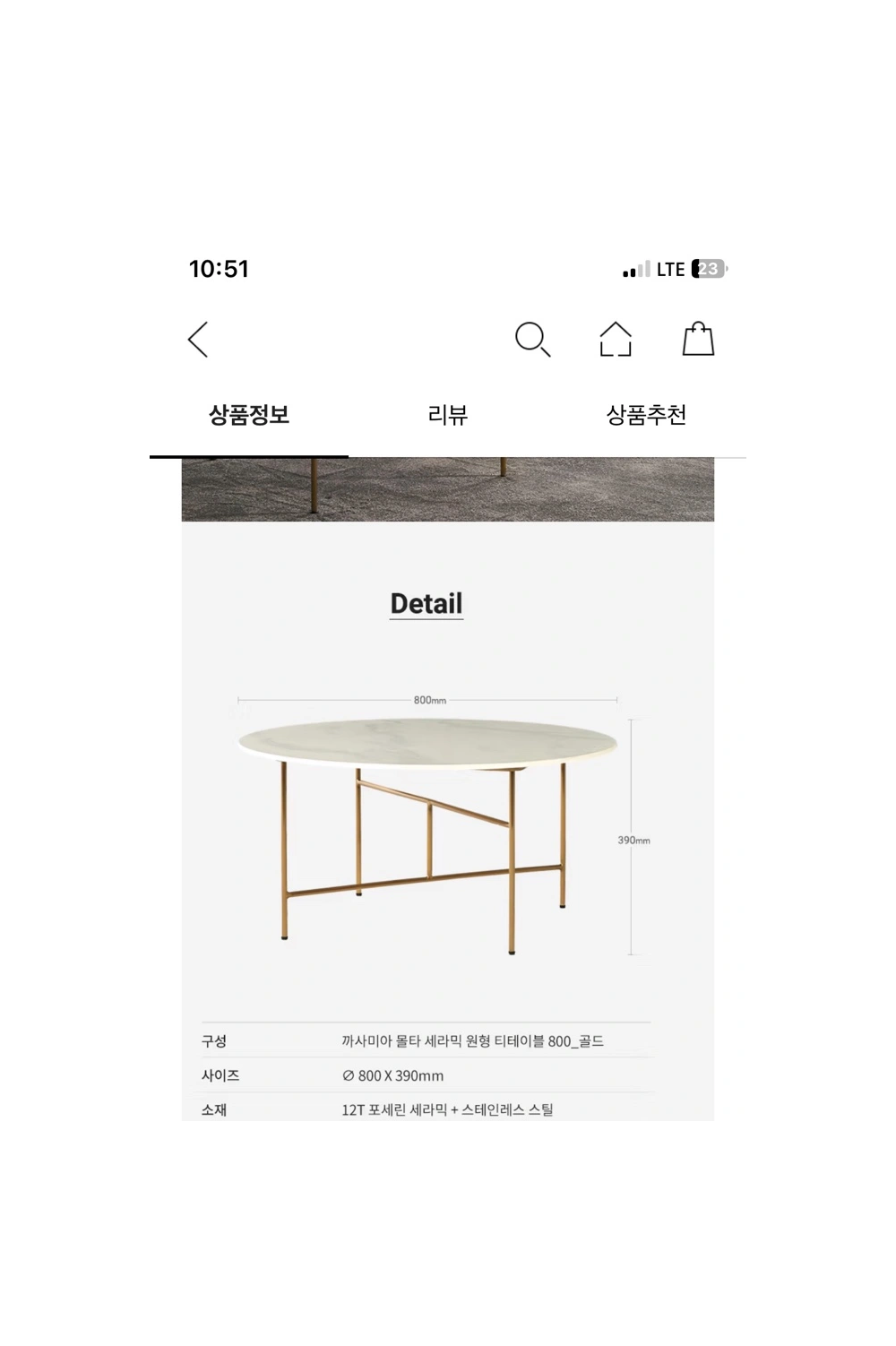Select the 상품정보 tab
Image resolution: width=896 pixels, height=1346 pixels.
249,415
